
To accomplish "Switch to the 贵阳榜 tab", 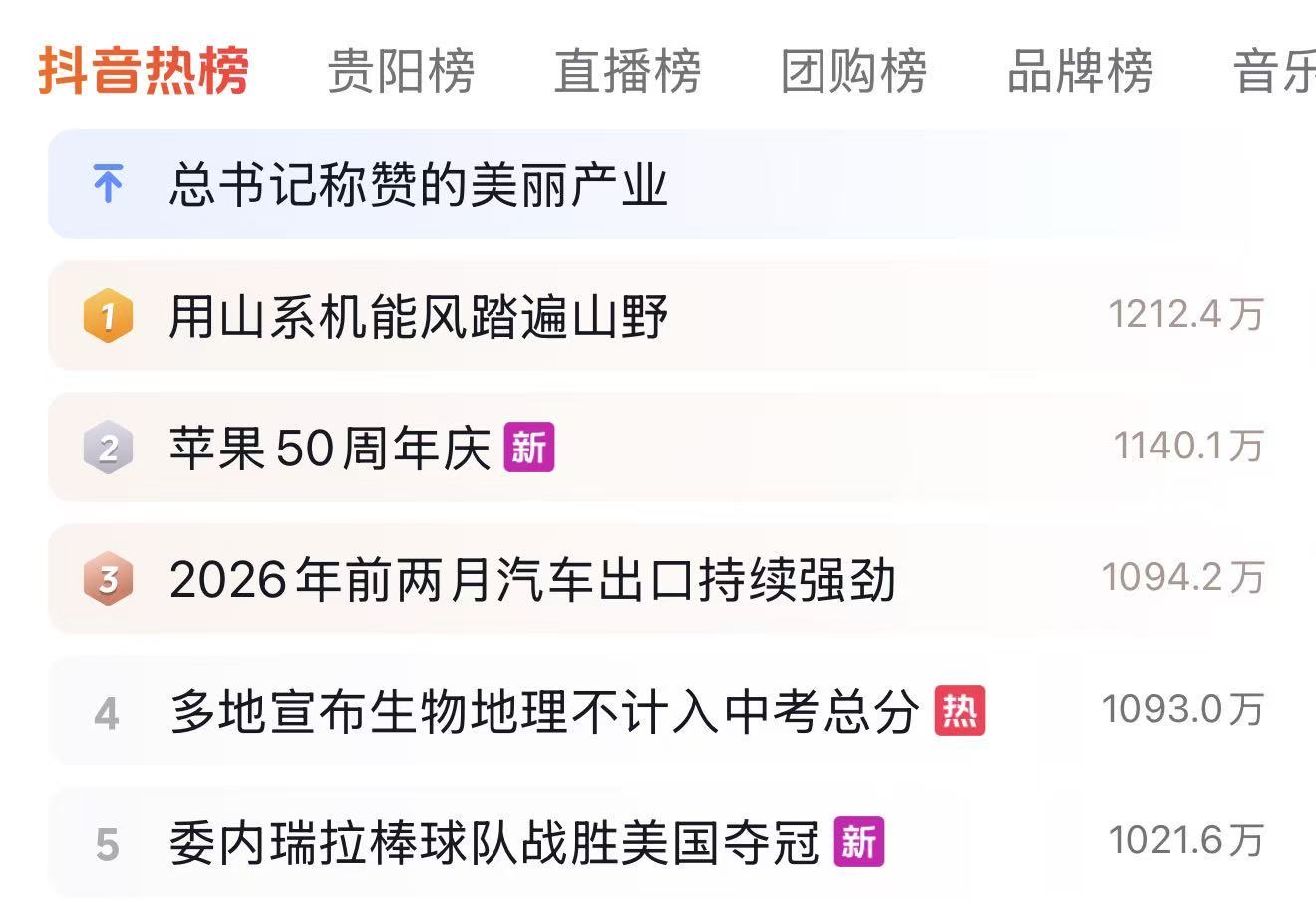I will [x=401, y=72].
